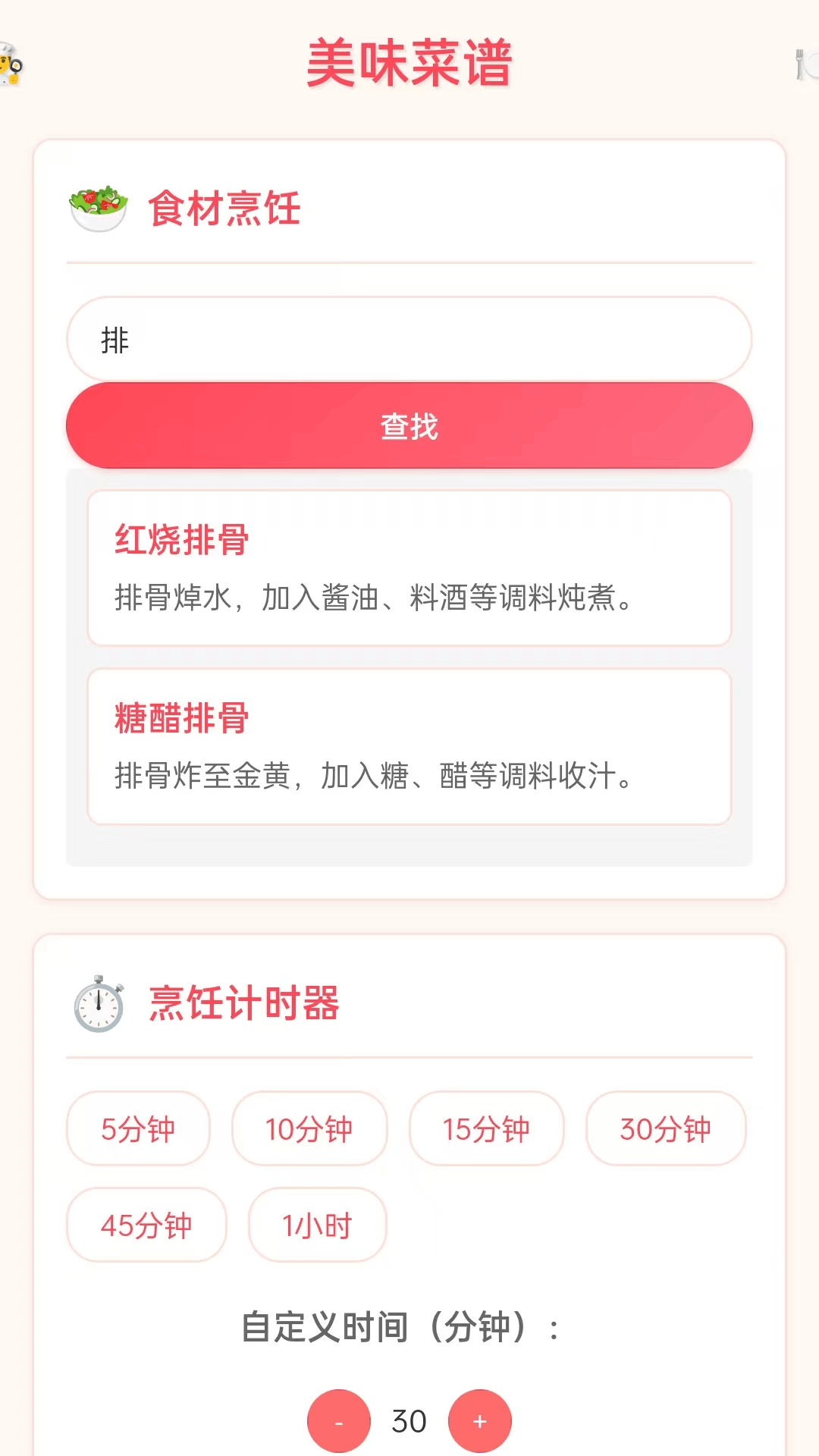
Task: Select the 10分钟 timer preset
Action: click(x=309, y=1129)
